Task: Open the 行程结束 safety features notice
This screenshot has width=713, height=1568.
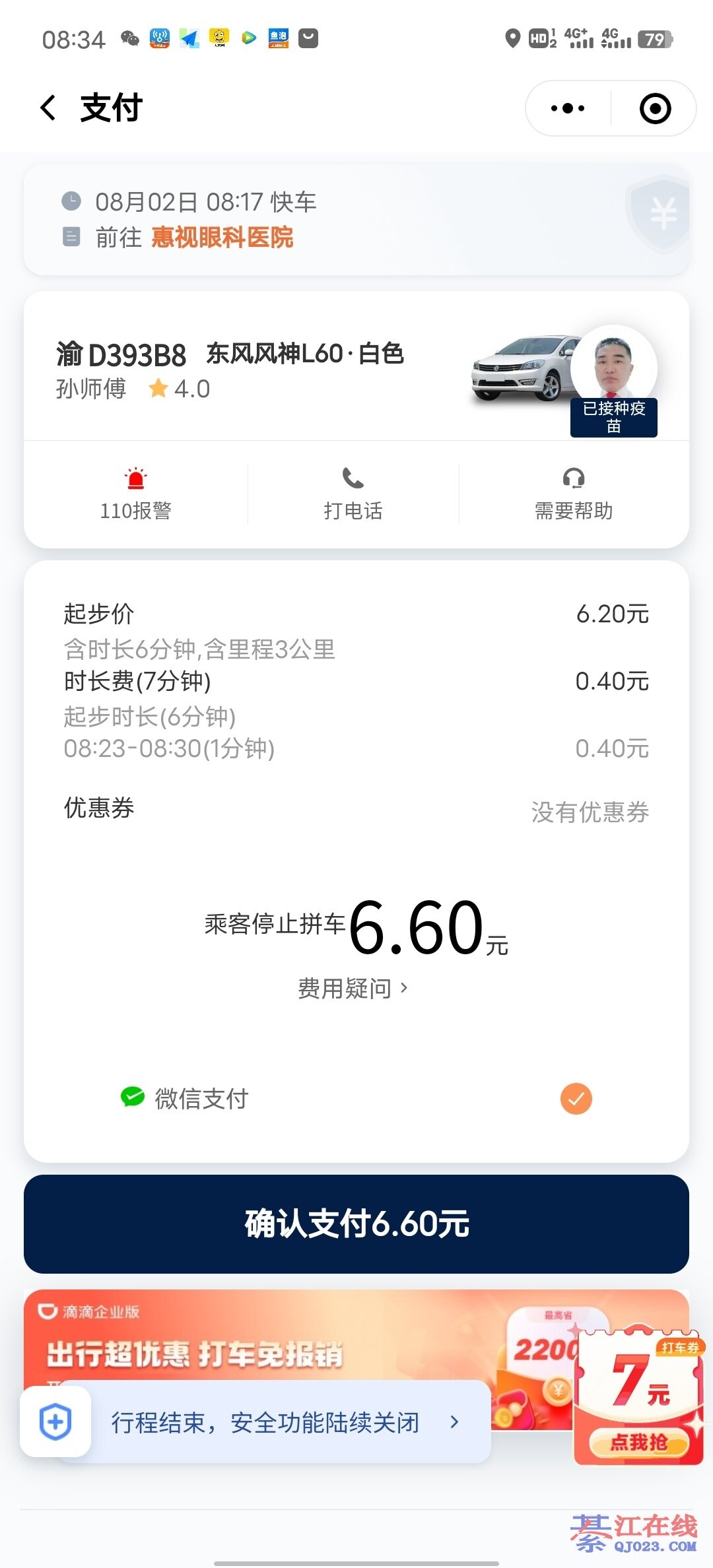Action: point(284,1422)
